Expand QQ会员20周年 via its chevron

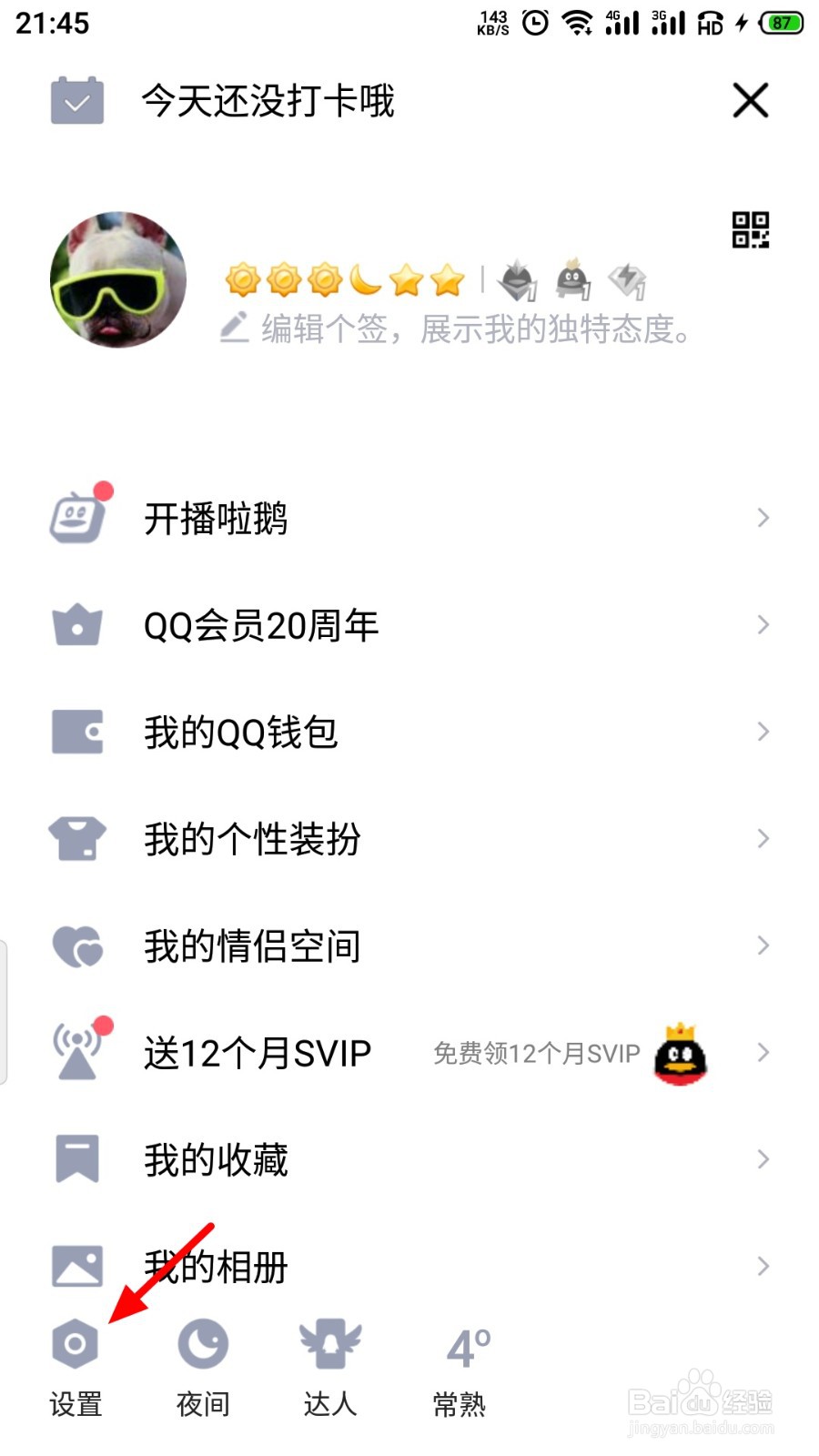(x=763, y=624)
